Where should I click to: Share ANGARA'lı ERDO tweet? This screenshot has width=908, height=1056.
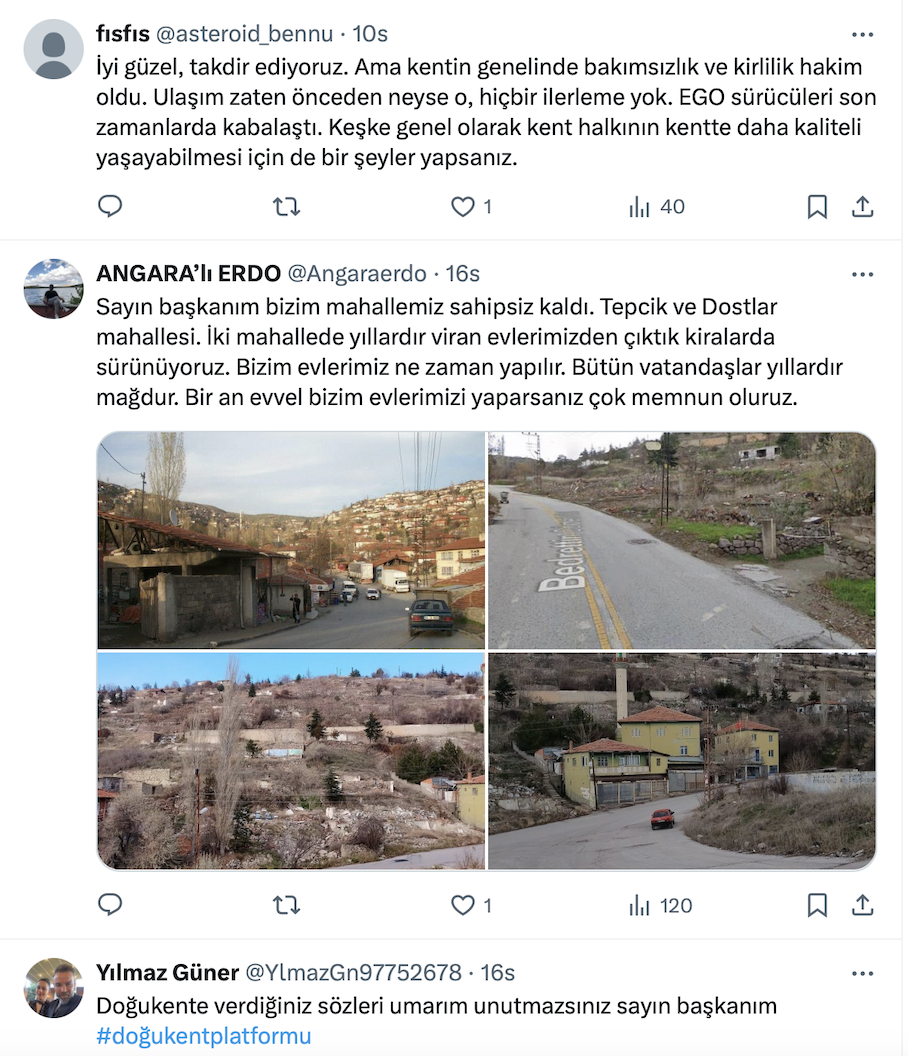point(862,906)
